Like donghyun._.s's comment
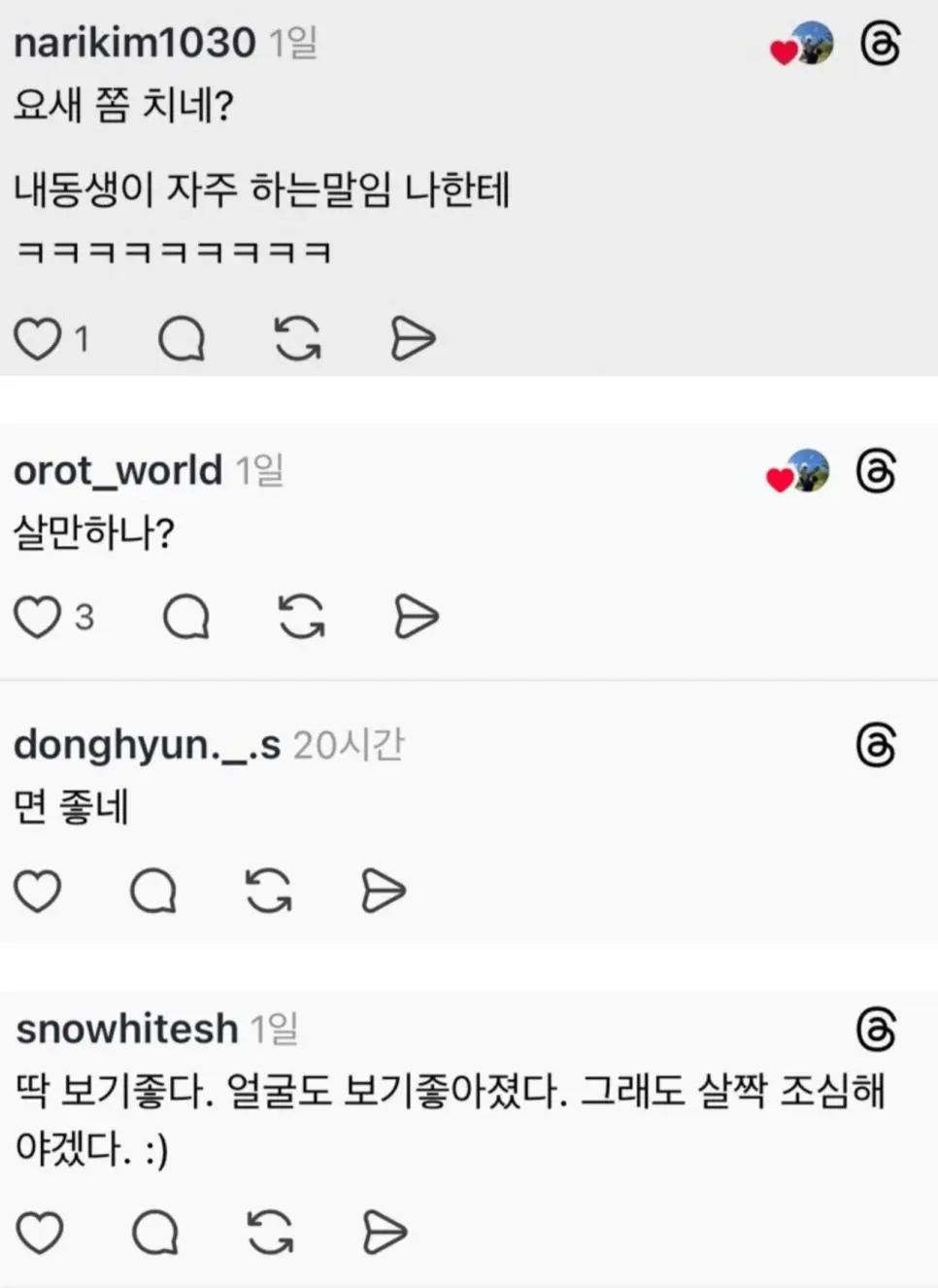Viewport: 938px width, 1288px height. [x=37, y=891]
